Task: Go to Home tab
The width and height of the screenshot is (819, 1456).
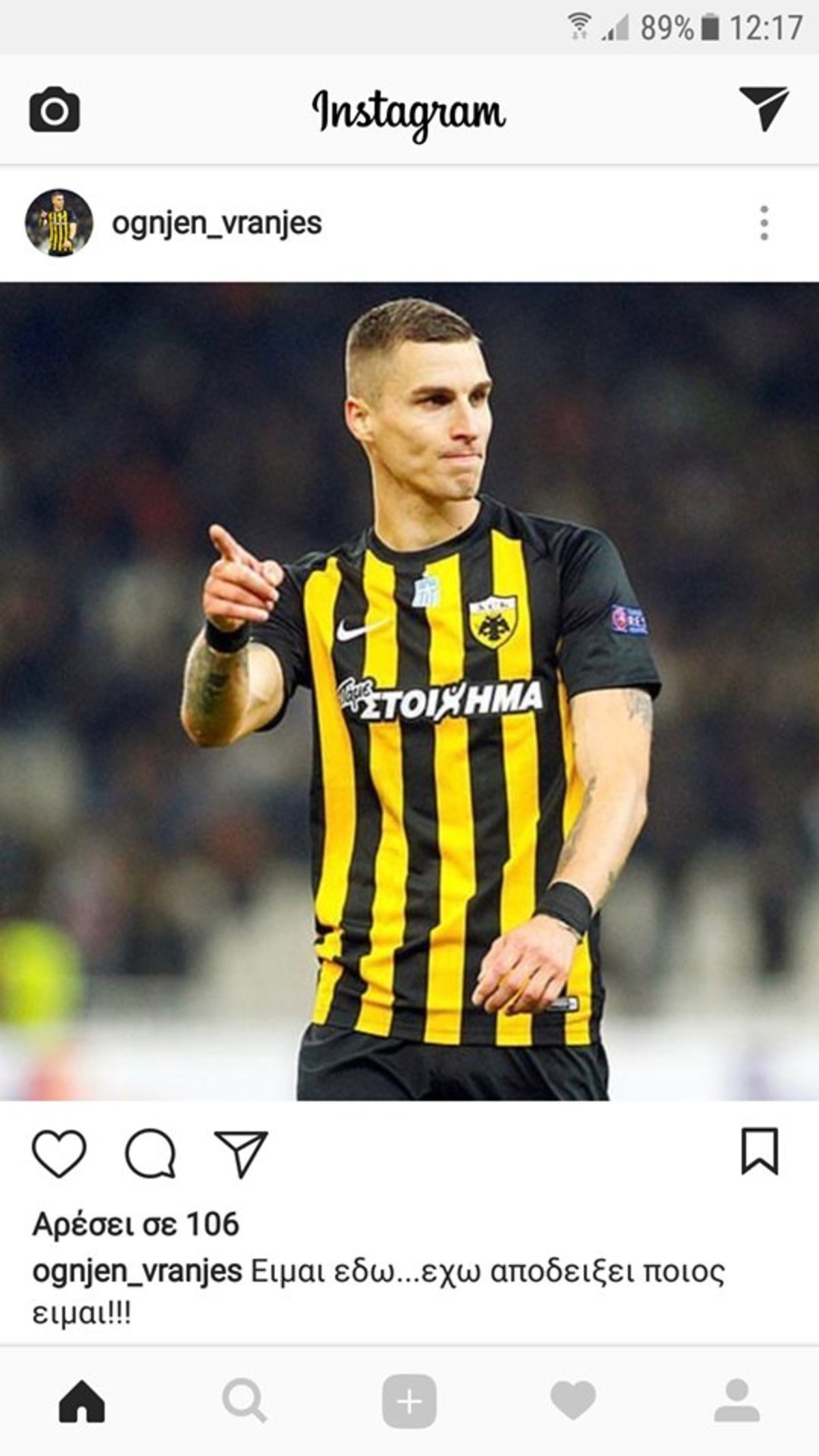Action: point(82,1401)
